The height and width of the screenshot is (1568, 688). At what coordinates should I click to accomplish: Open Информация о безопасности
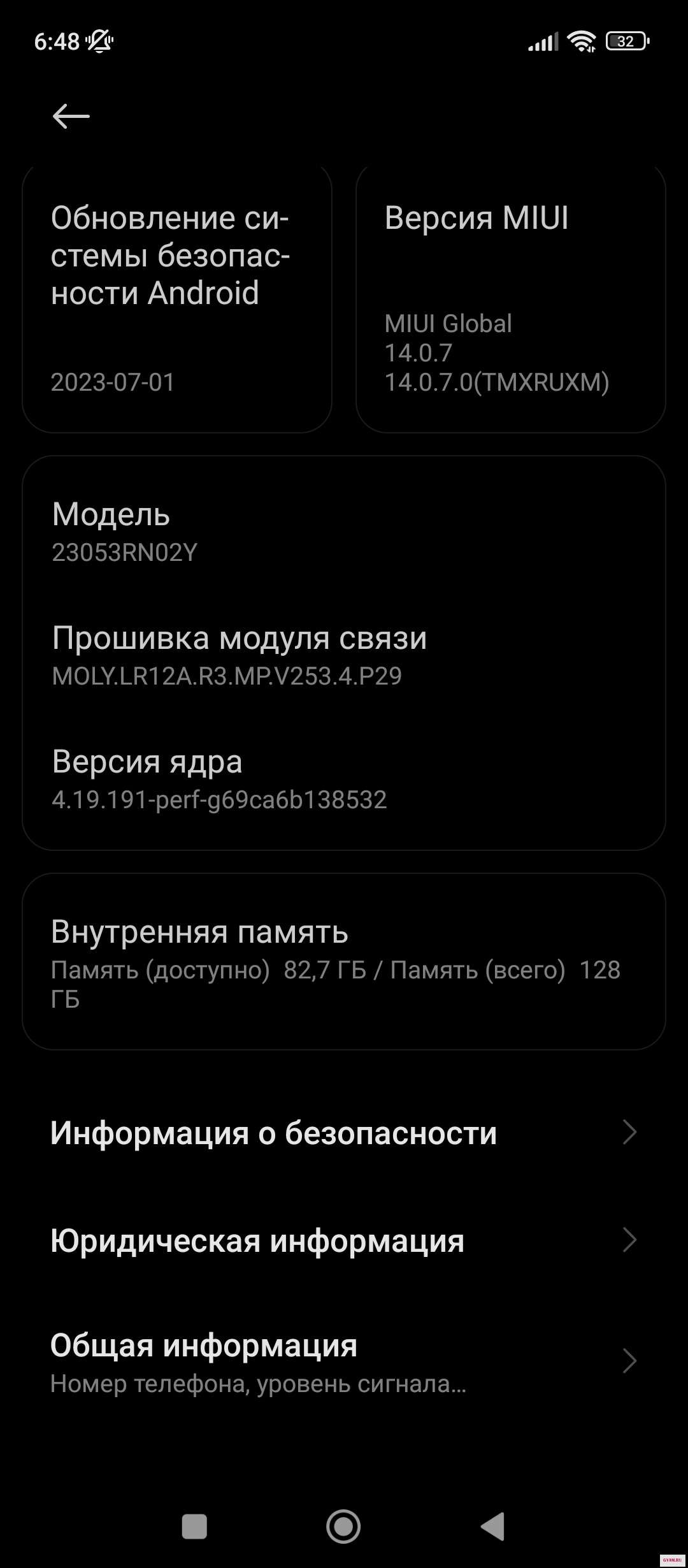pos(344,1133)
